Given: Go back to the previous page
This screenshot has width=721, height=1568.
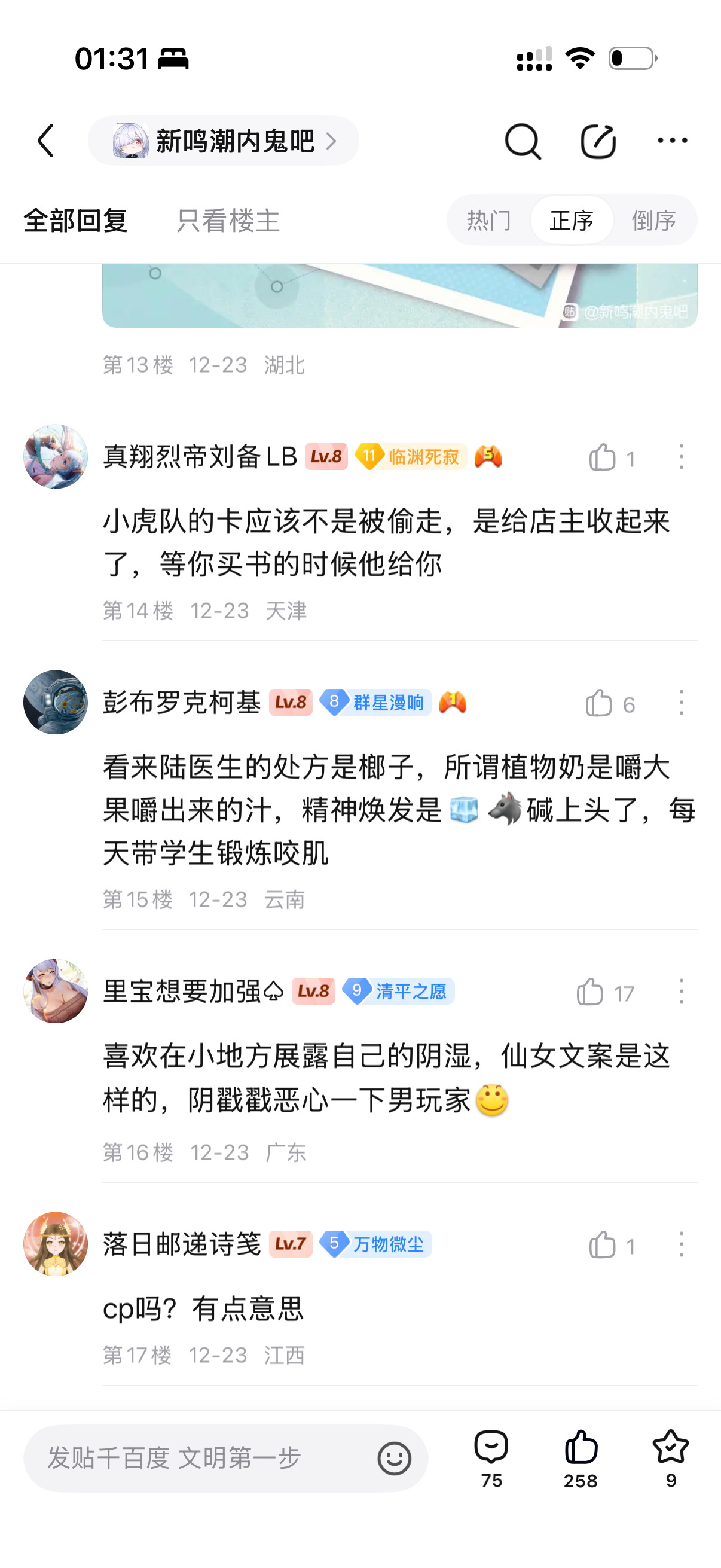Looking at the screenshot, I should click(46, 141).
